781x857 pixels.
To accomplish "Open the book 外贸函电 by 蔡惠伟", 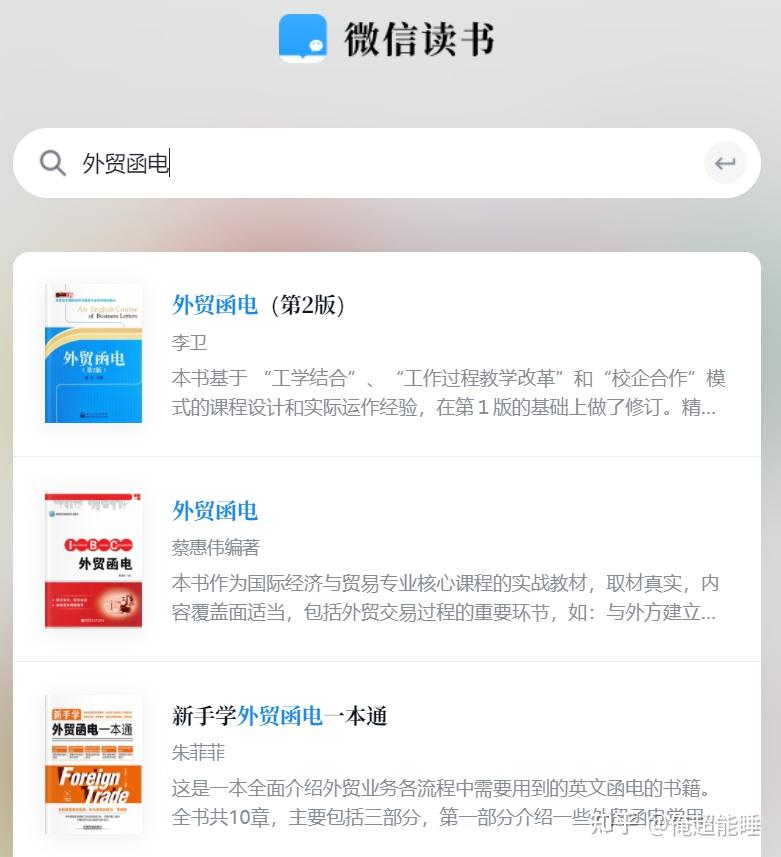I will point(214,511).
